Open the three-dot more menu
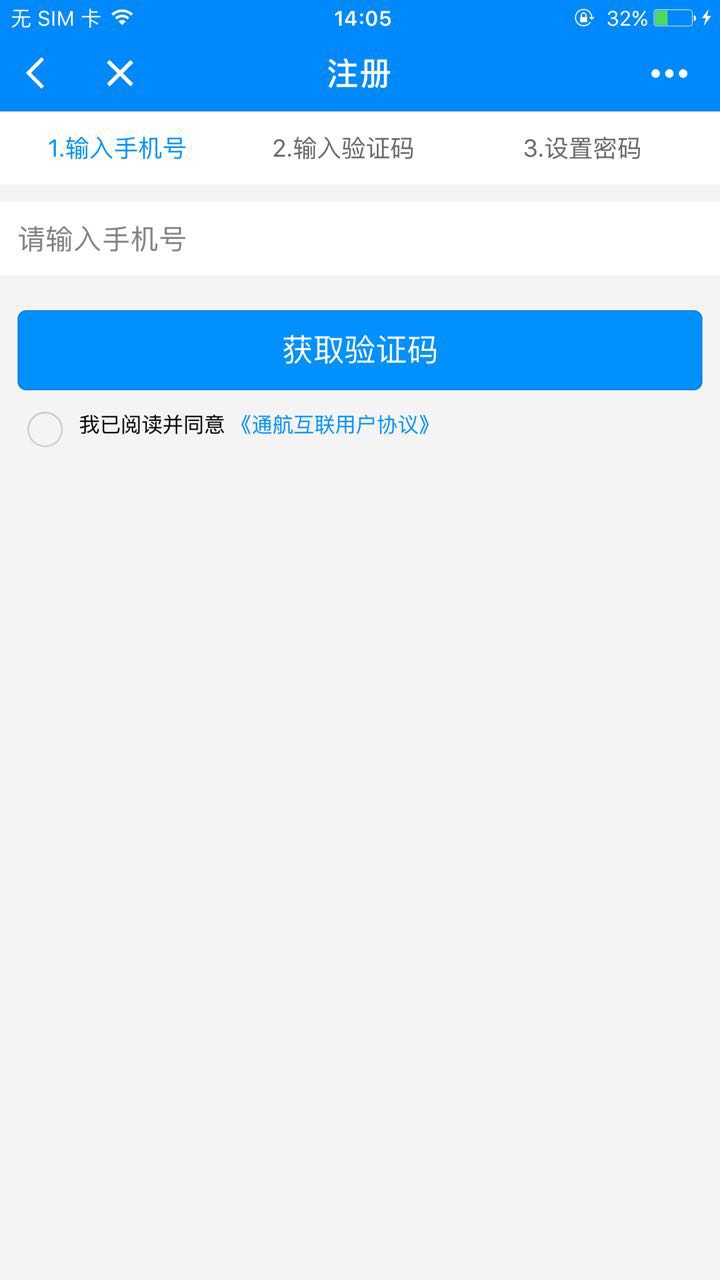The width and height of the screenshot is (720, 1280). tap(669, 73)
